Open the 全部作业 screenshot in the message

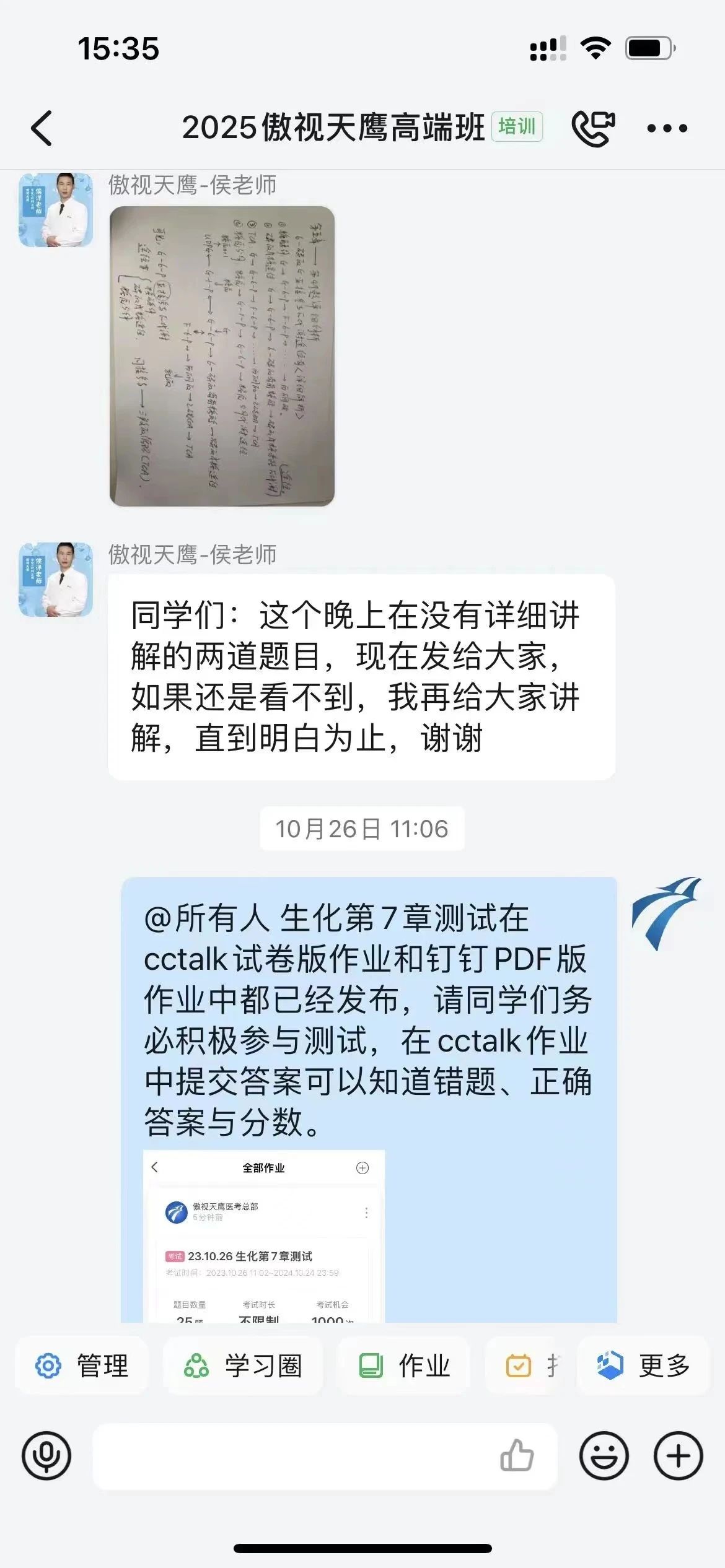(x=264, y=1235)
